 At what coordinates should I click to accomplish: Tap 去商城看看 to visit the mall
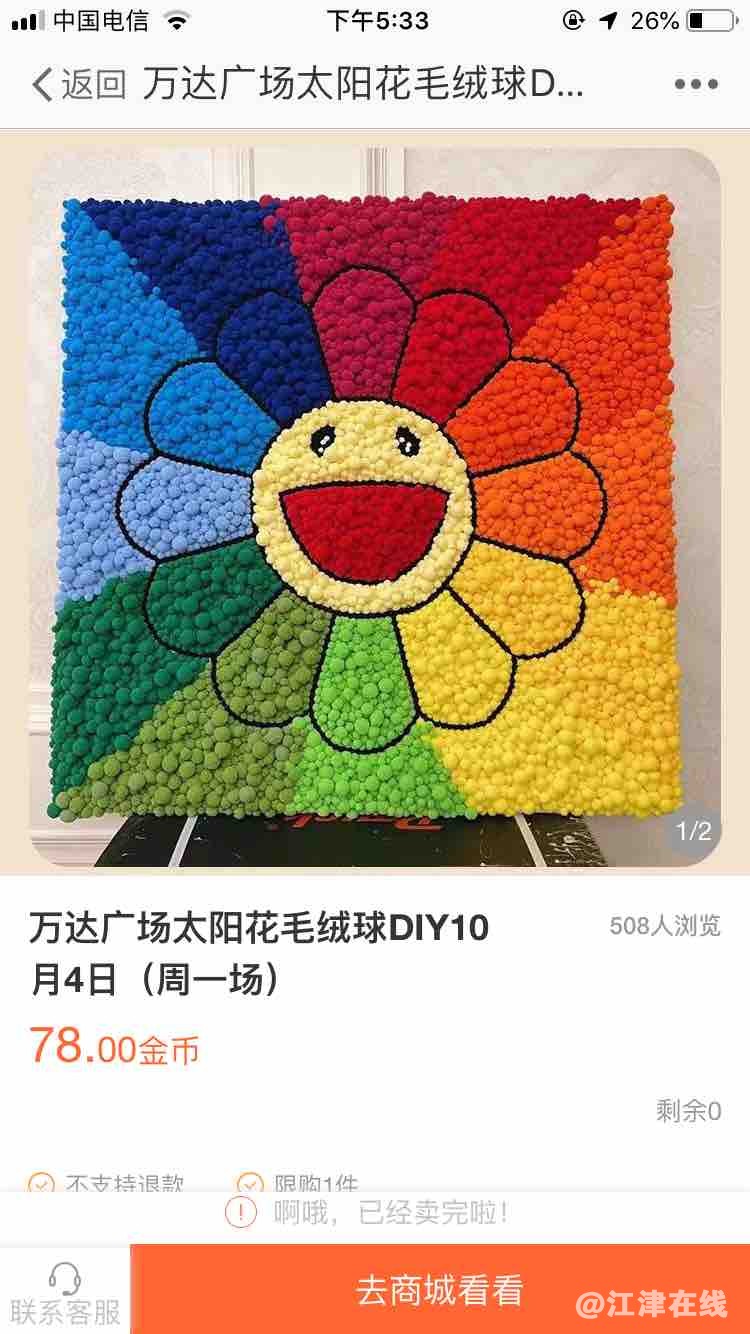pos(440,1290)
